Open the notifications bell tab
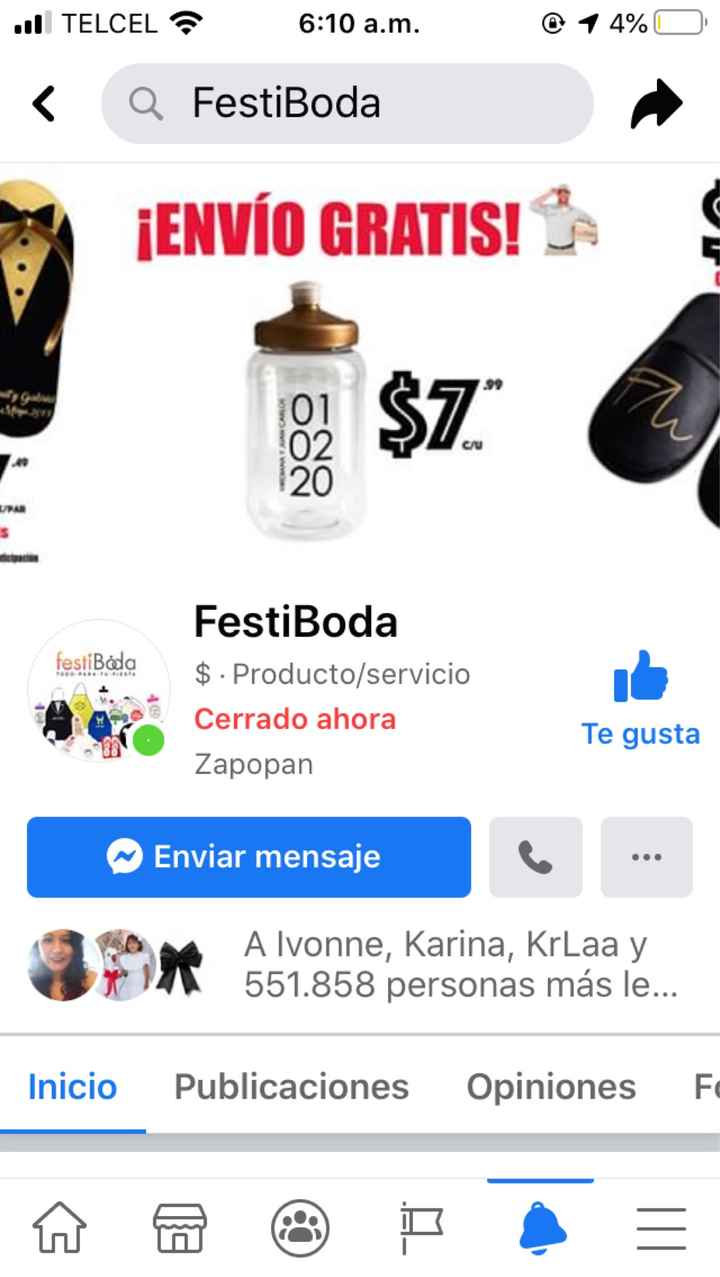This screenshot has width=720, height=1277. 541,1227
